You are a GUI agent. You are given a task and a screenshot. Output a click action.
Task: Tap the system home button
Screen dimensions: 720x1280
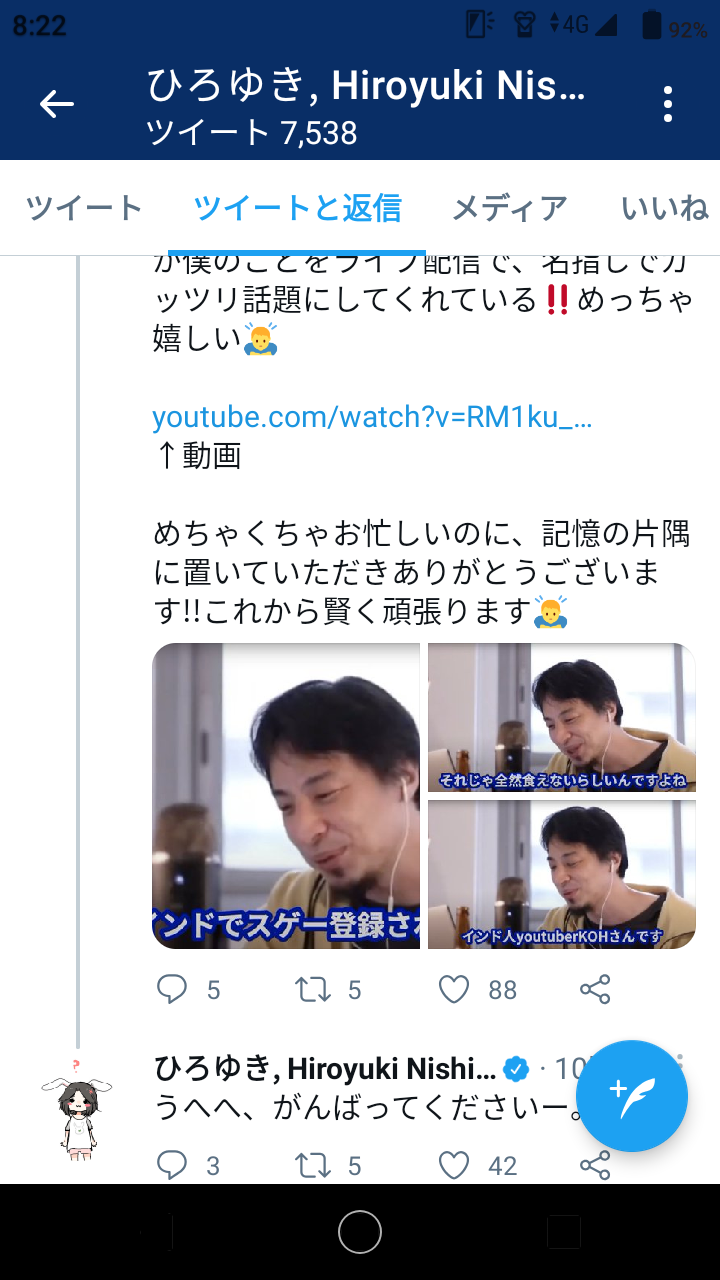(x=360, y=1232)
